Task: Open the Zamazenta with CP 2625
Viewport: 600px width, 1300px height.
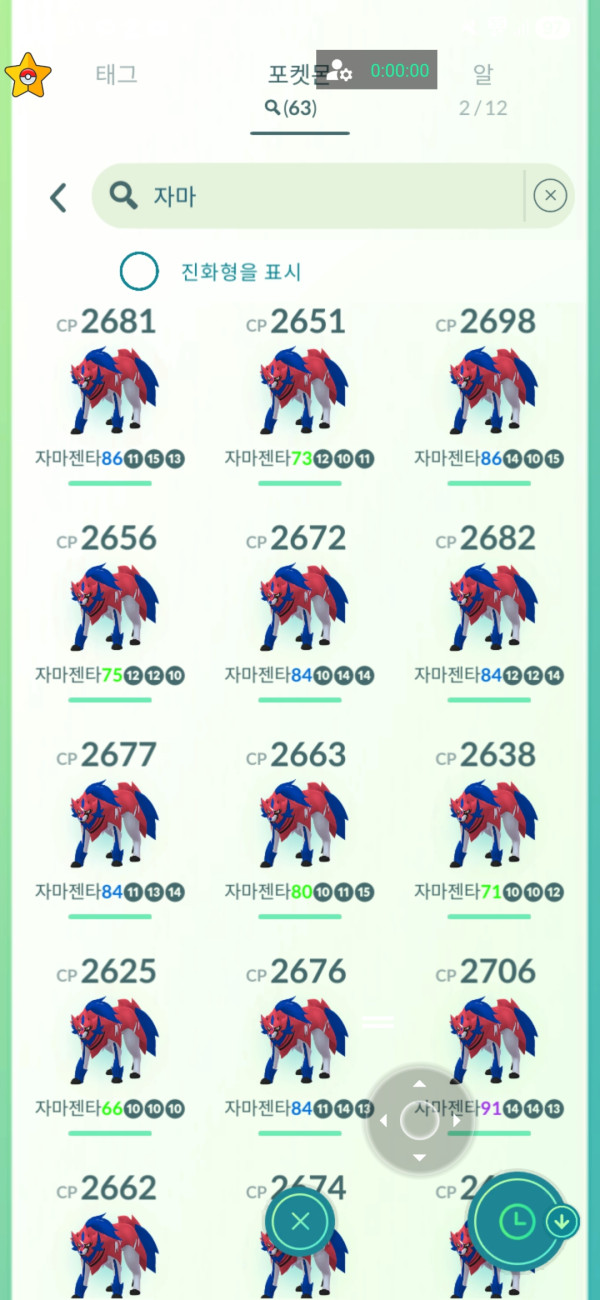Action: click(110, 1040)
